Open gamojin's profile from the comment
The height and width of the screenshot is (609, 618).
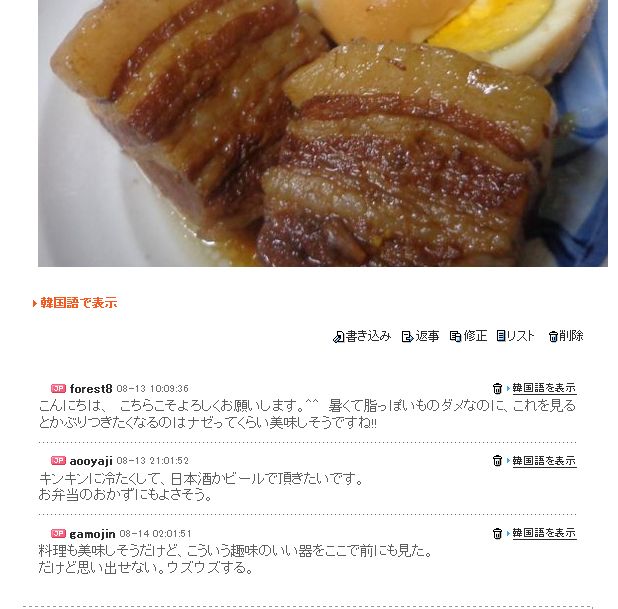92,534
